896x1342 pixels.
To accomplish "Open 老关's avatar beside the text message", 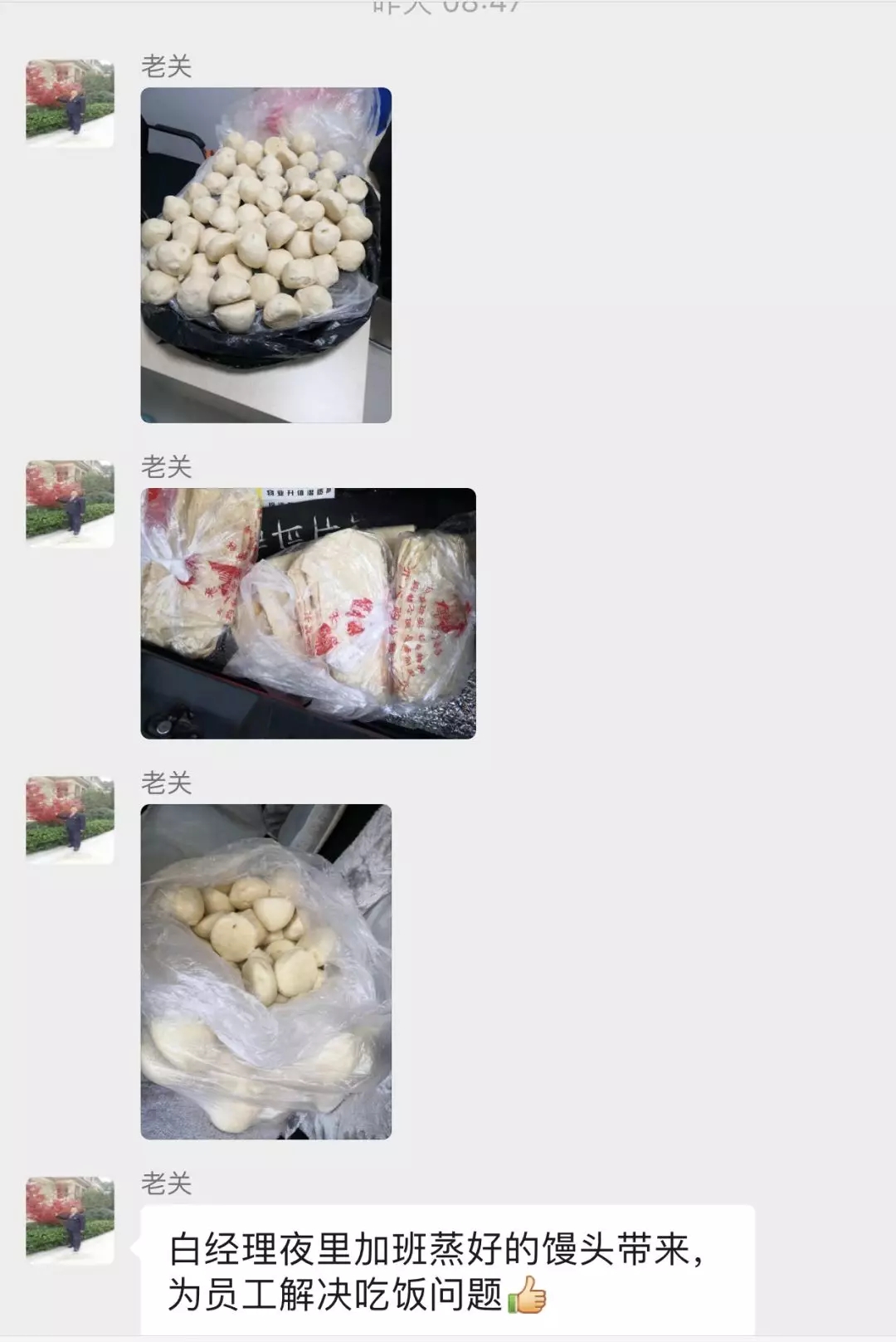I will coord(70,1220).
